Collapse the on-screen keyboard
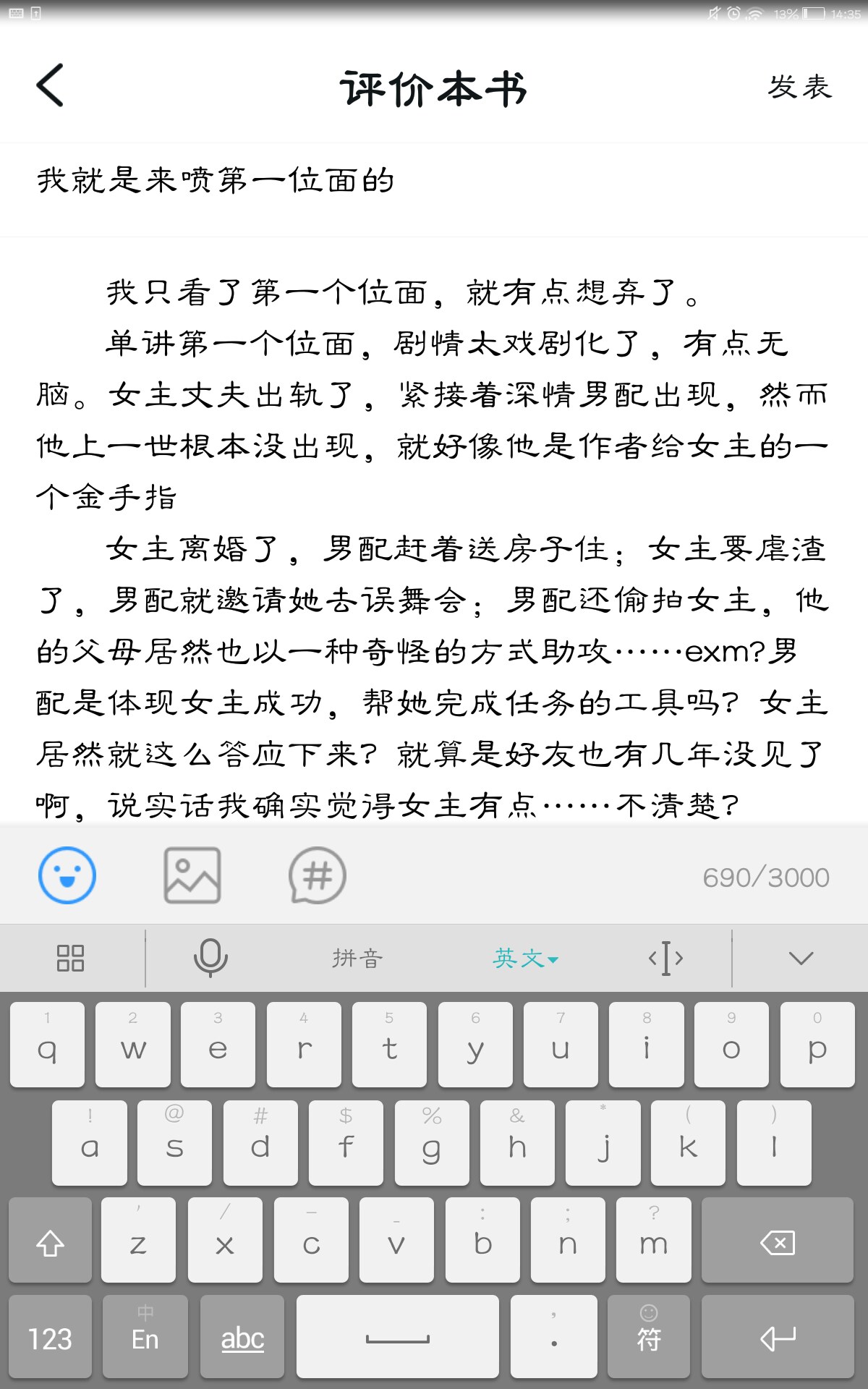868x1389 pixels. (801, 959)
